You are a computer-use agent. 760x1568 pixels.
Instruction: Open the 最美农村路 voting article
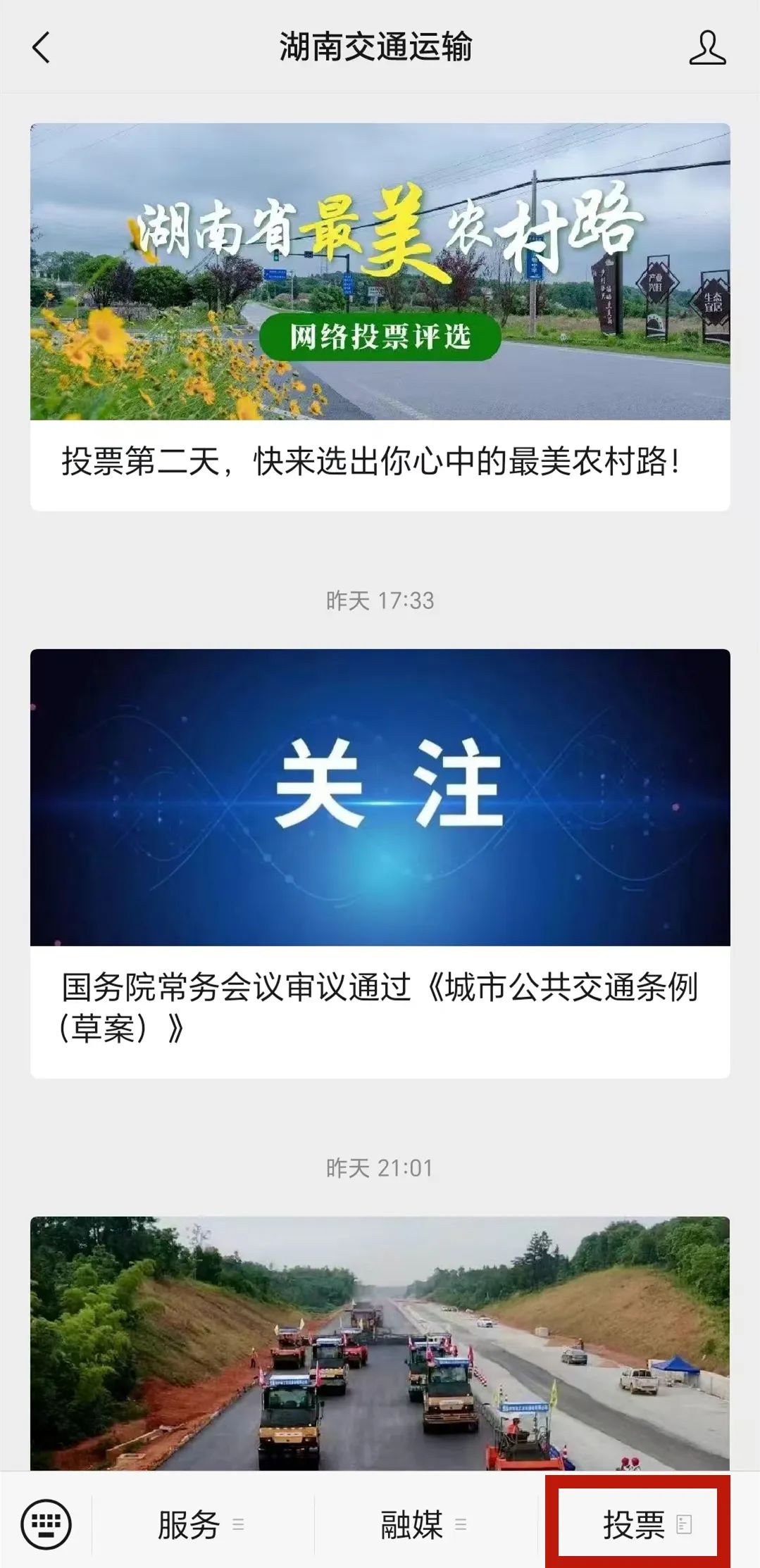click(380, 317)
